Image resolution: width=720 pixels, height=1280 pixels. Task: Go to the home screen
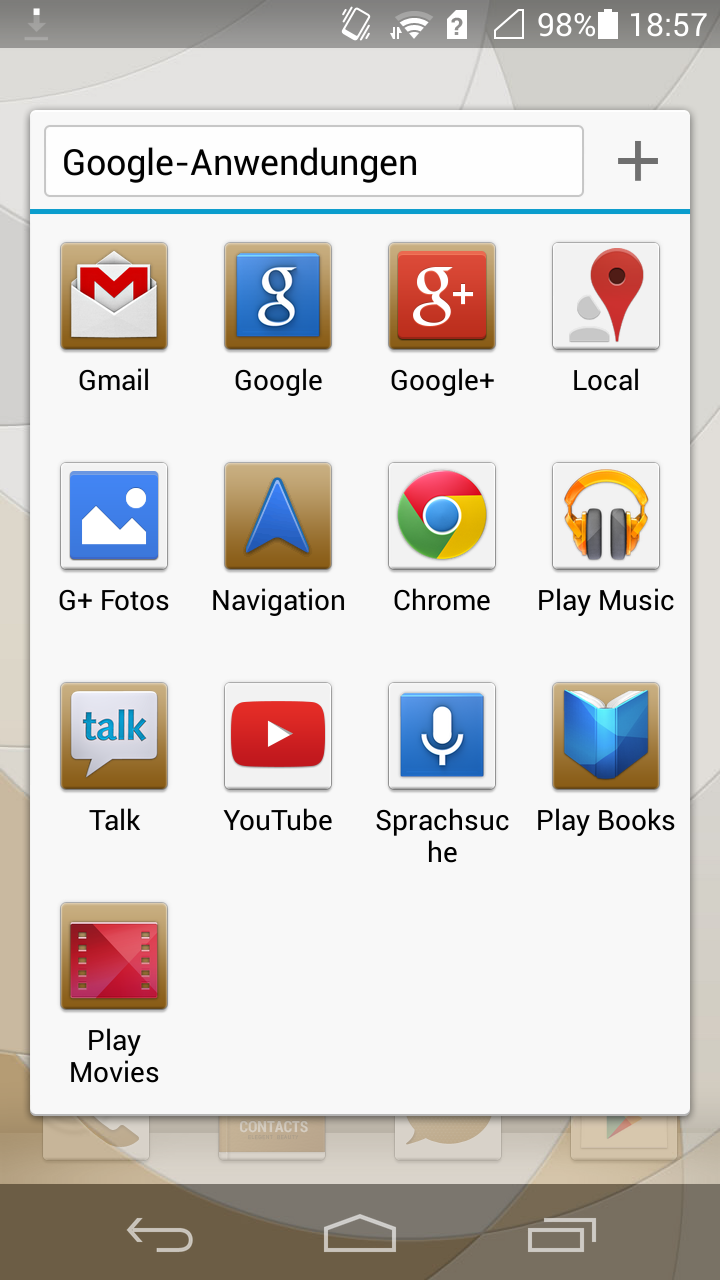coord(360,1234)
